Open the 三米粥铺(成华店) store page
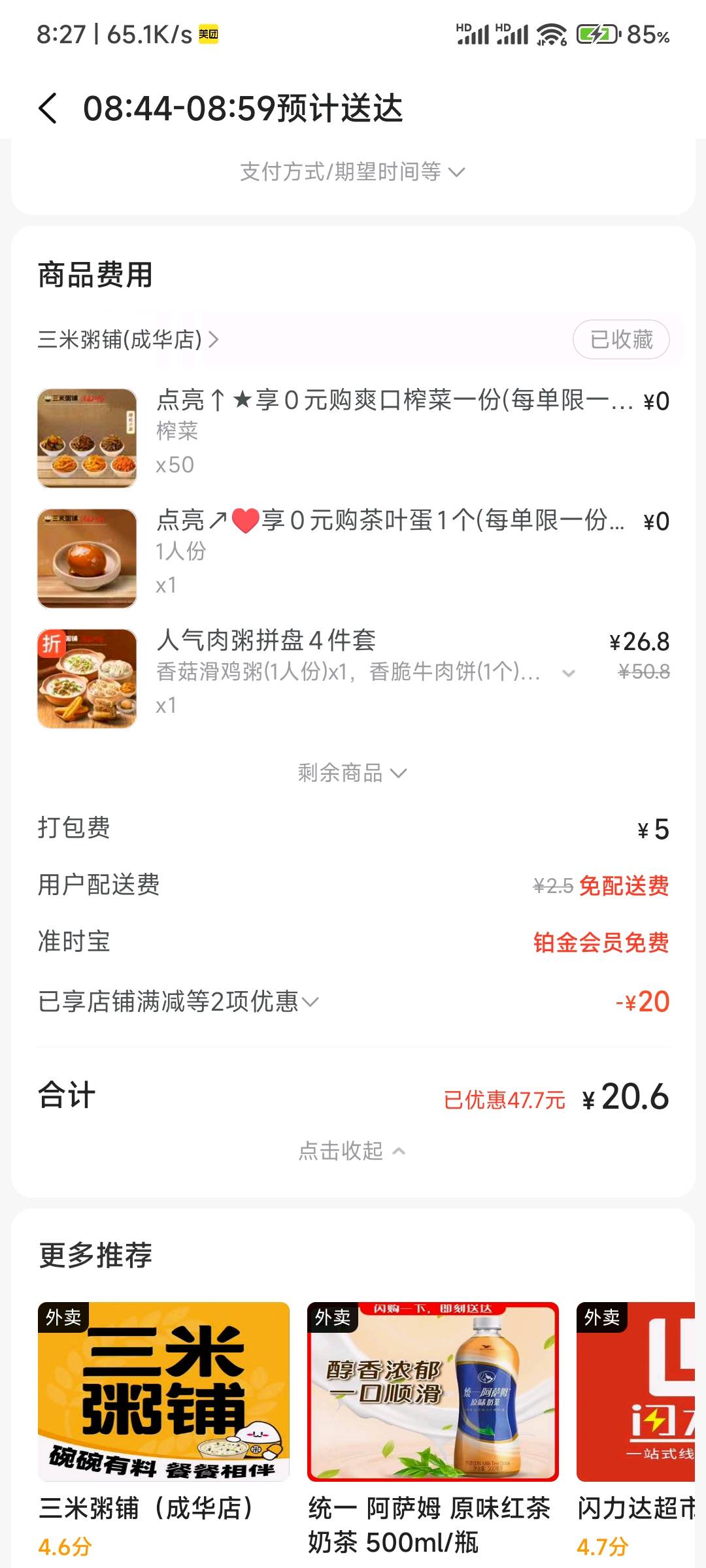The width and height of the screenshot is (706, 1568). (128, 340)
